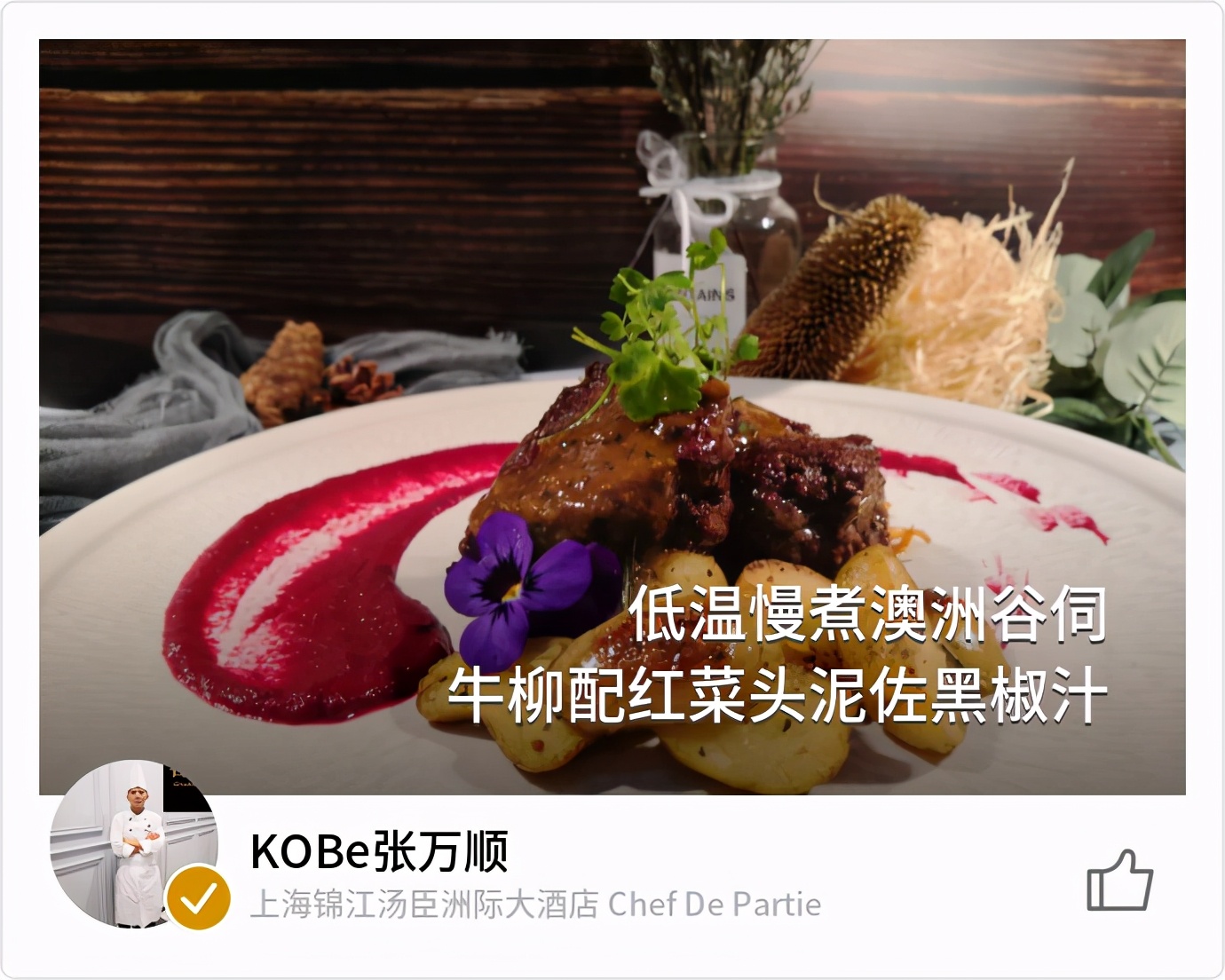The width and height of the screenshot is (1225, 980).
Task: Like KOBe张万顺's dish post
Action: pos(1119,881)
